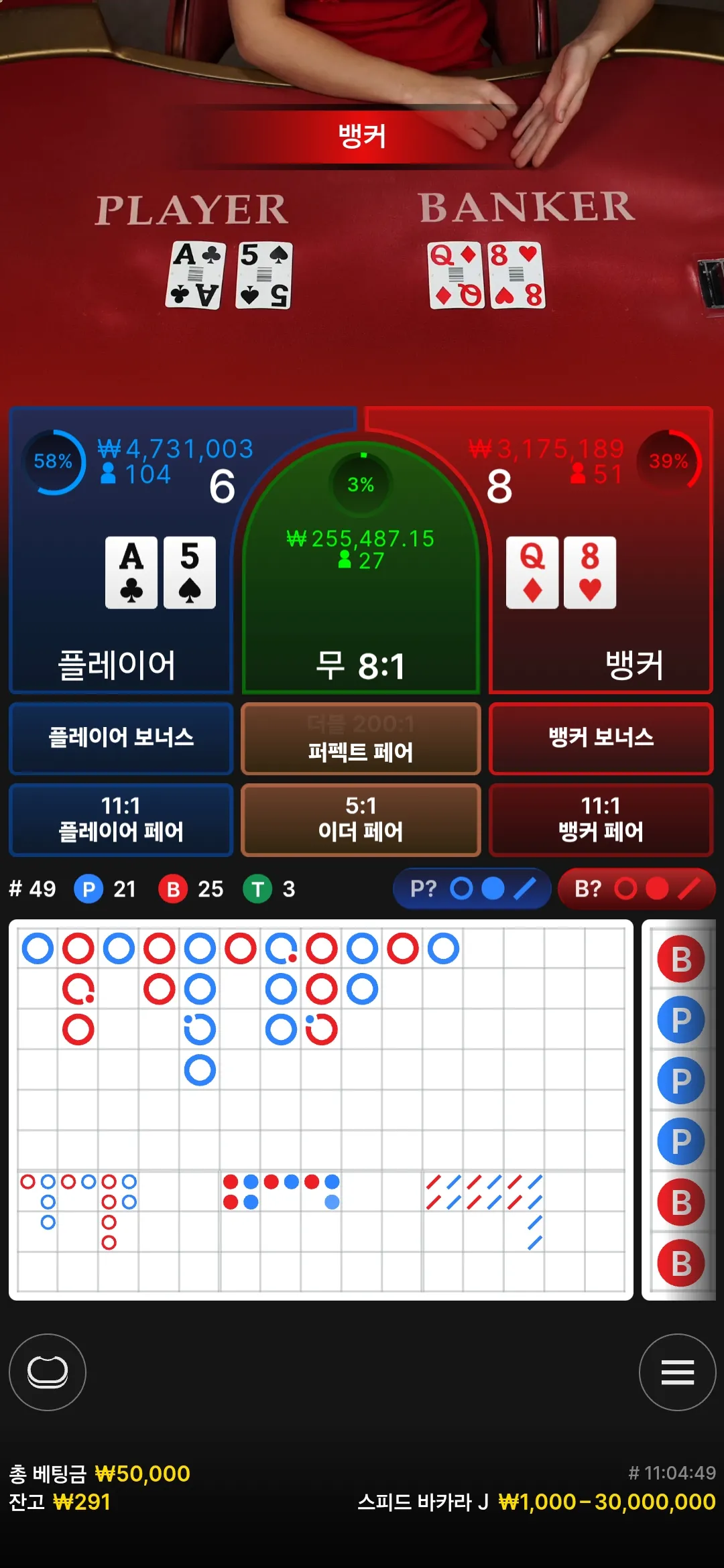Select the 퍼펙트 페어 side bet
The height and width of the screenshot is (1568, 724).
coord(361,738)
